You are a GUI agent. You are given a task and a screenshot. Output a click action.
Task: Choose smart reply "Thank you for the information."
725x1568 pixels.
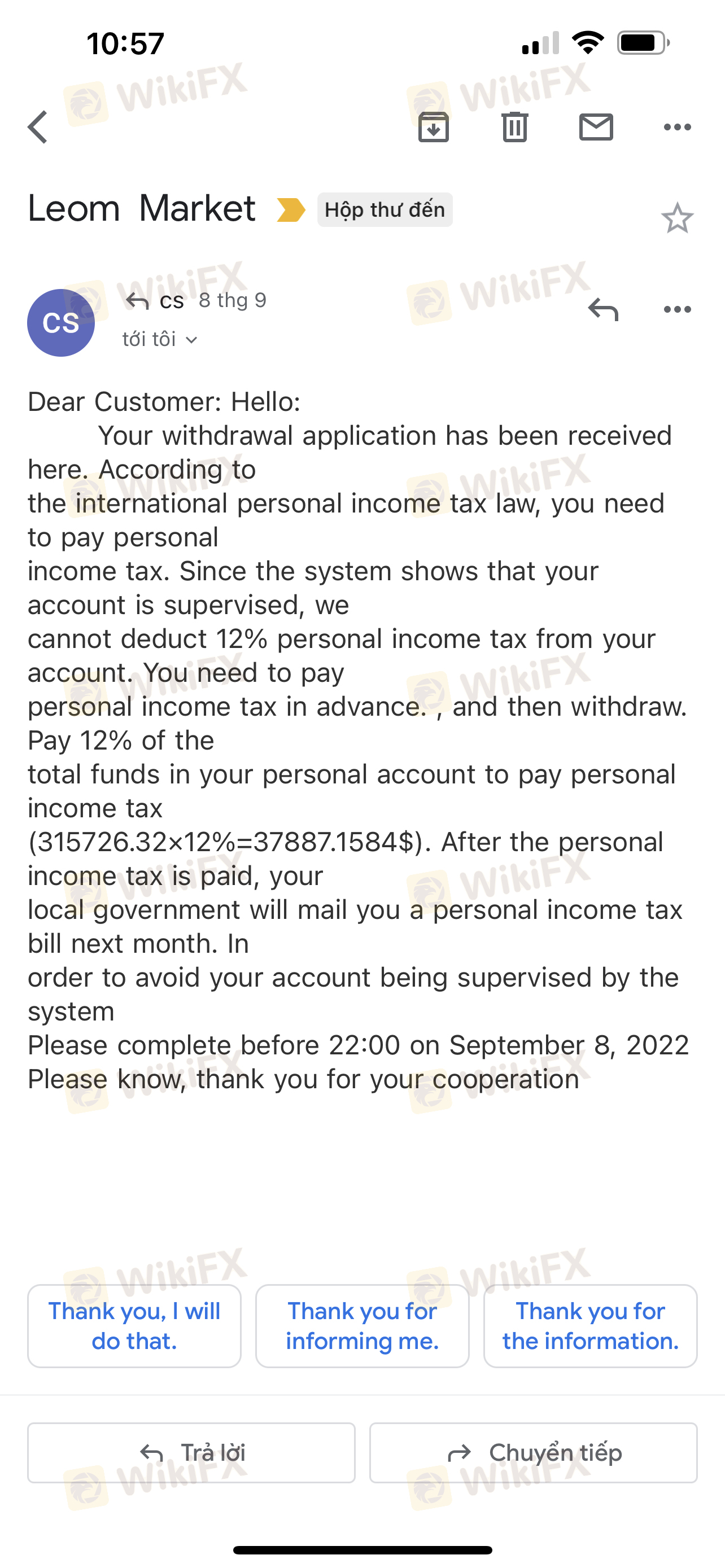(590, 1326)
